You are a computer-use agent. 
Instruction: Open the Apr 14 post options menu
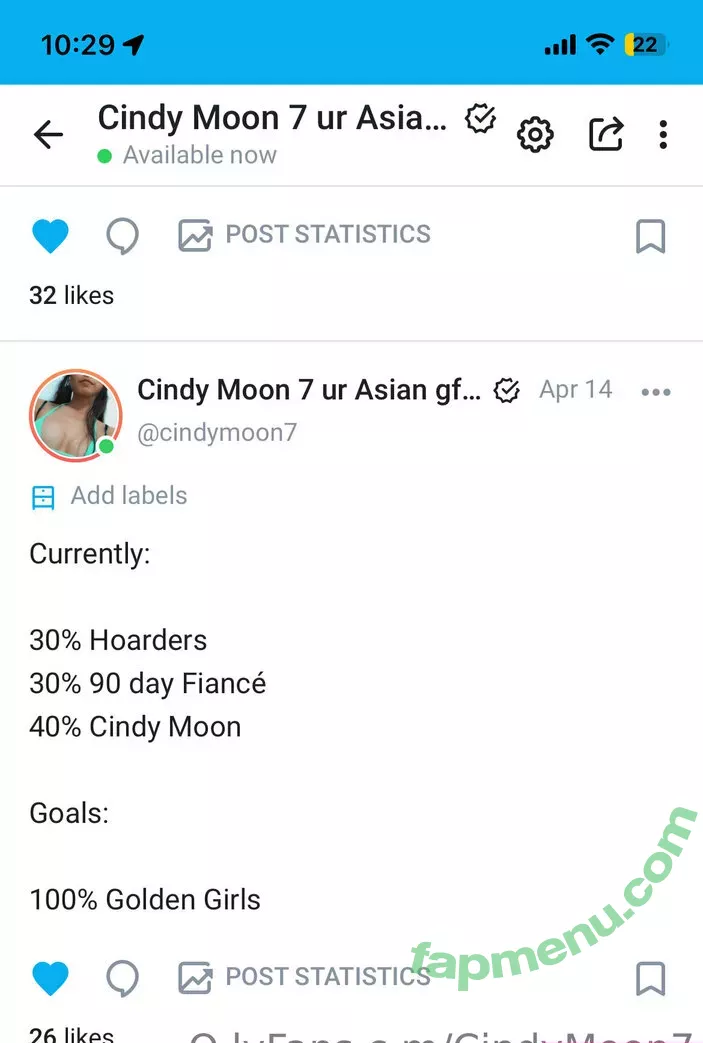point(656,392)
